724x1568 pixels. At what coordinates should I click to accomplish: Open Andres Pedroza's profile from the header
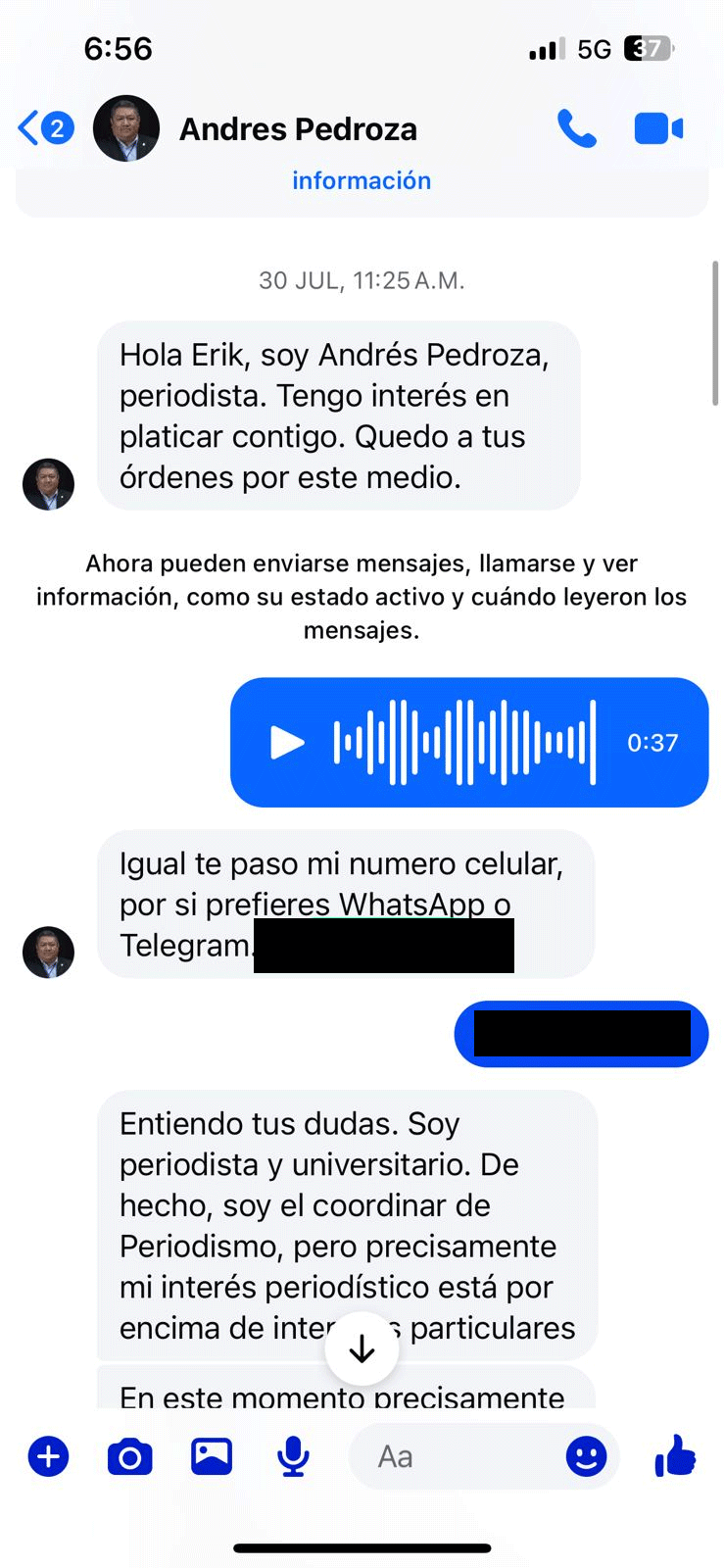click(298, 129)
